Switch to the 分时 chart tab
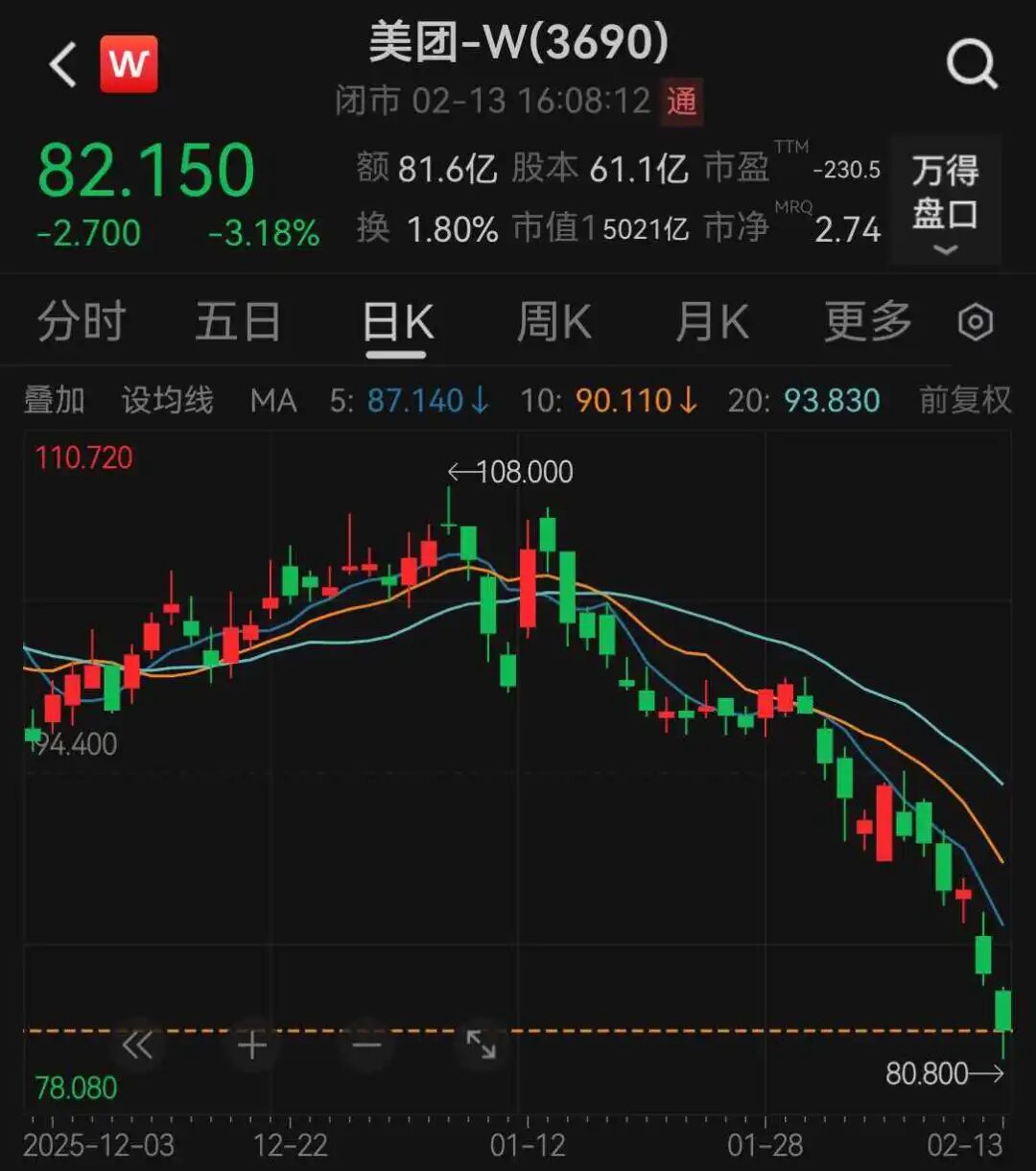 click(x=82, y=321)
